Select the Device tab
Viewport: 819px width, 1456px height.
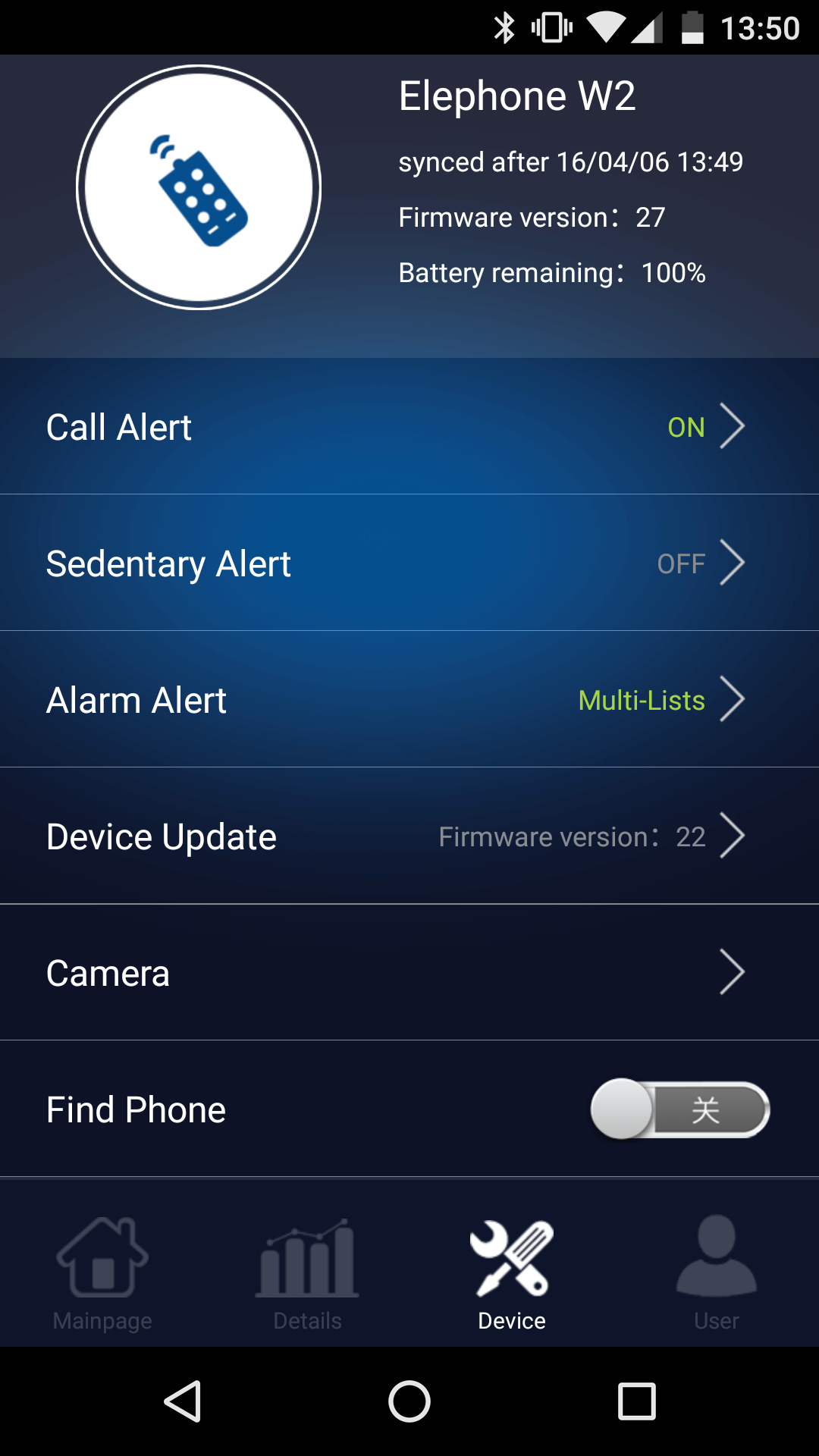[512, 1273]
